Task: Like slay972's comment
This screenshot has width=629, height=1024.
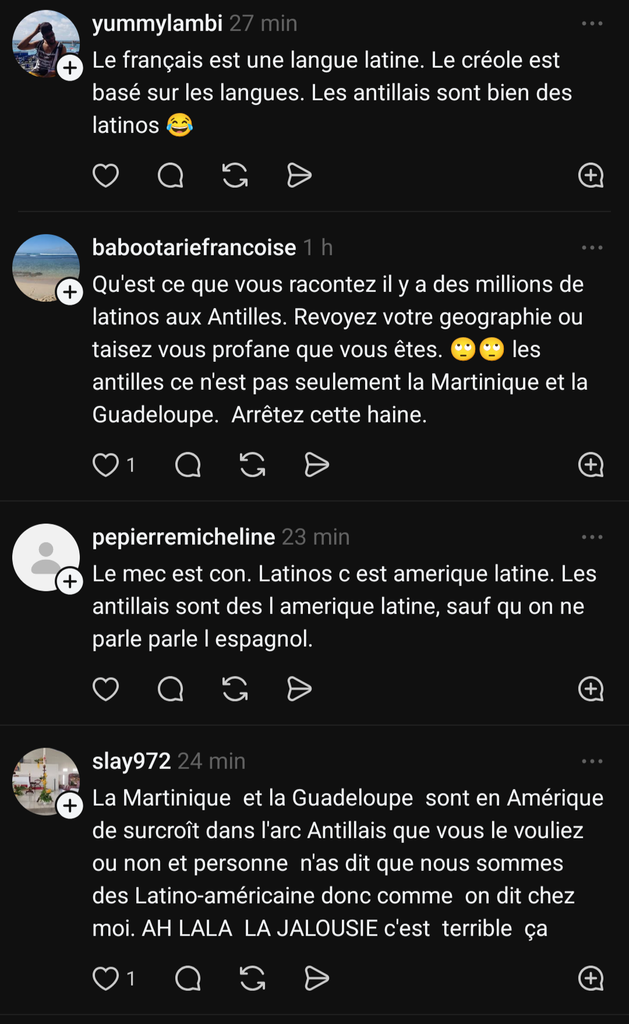Action: point(105,979)
